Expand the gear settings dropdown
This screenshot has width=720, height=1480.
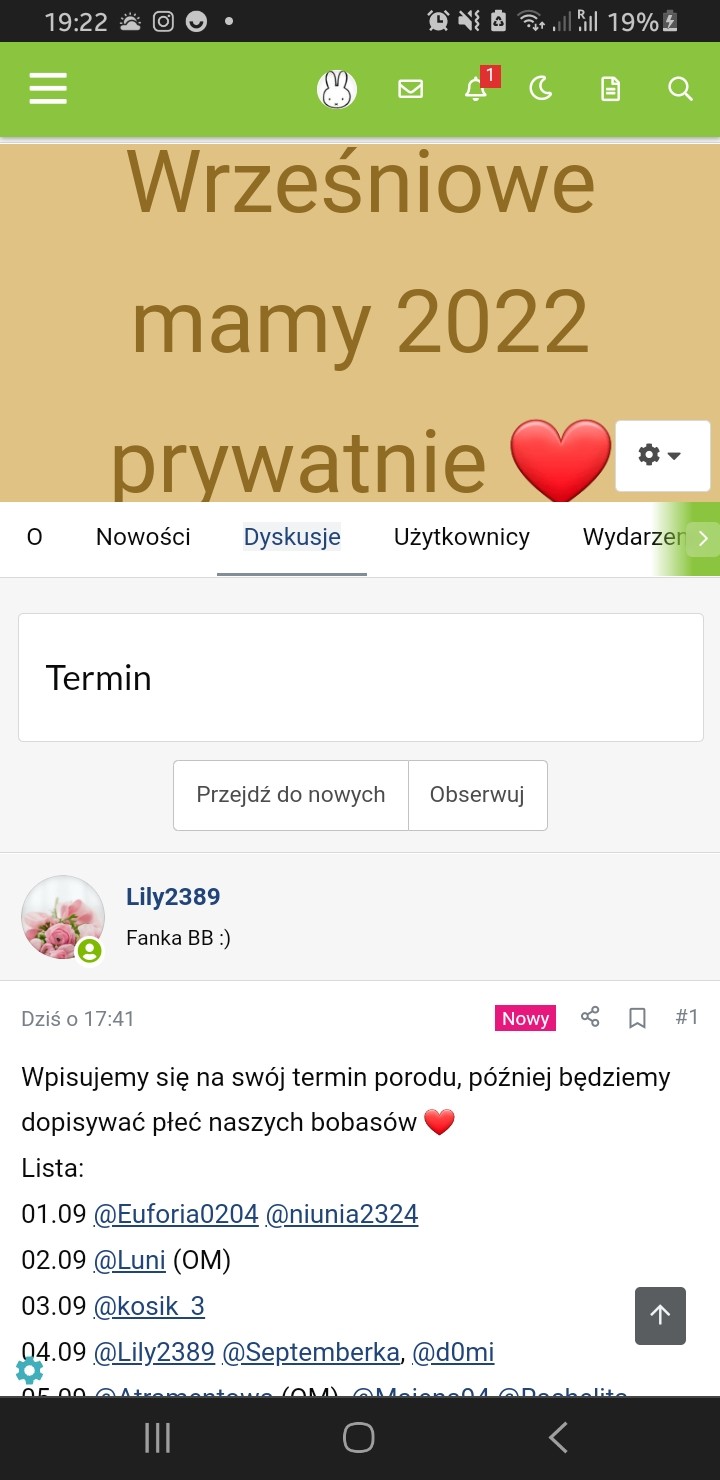[x=662, y=456]
